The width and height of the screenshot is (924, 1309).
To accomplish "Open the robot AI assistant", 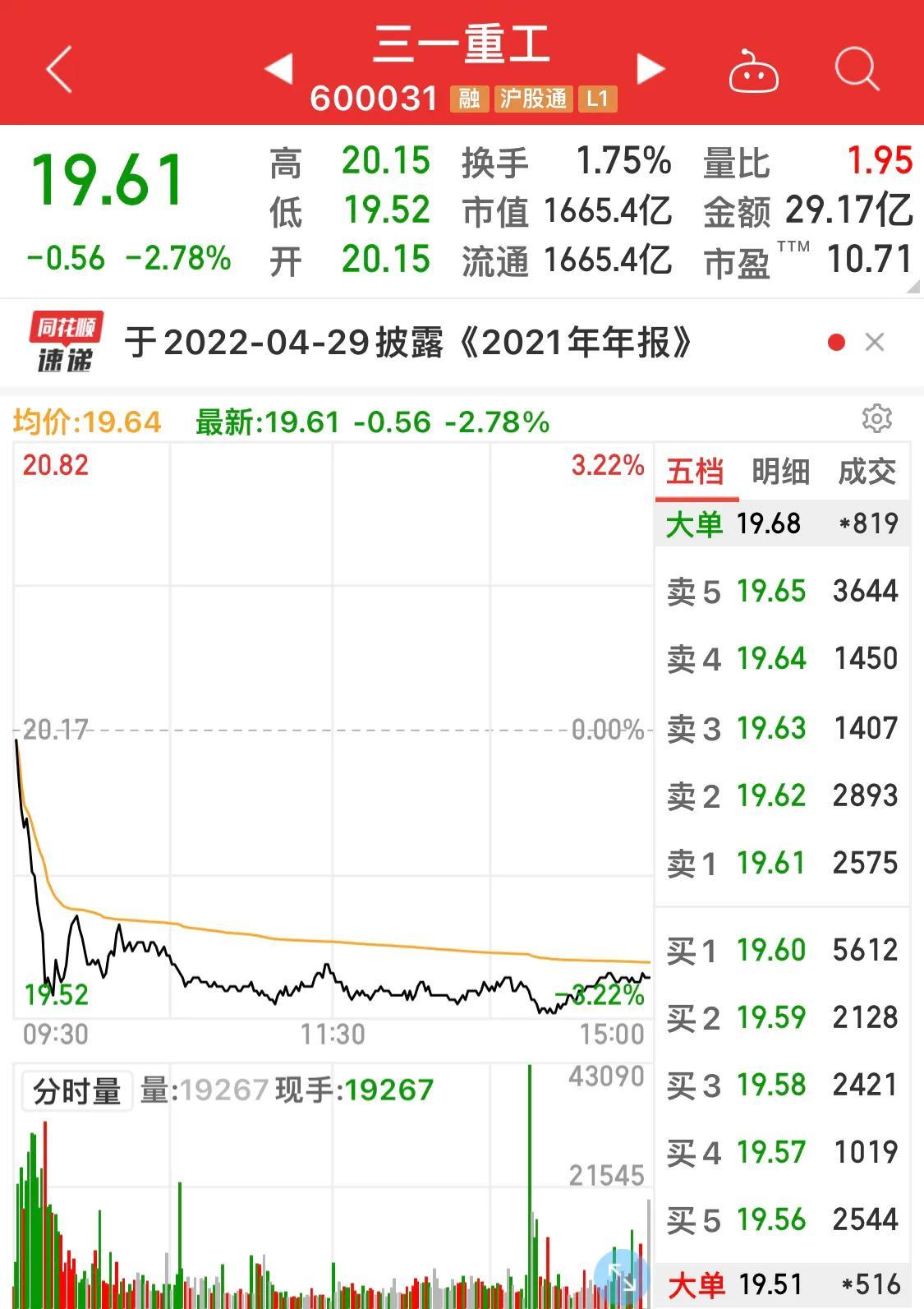I will [x=756, y=73].
